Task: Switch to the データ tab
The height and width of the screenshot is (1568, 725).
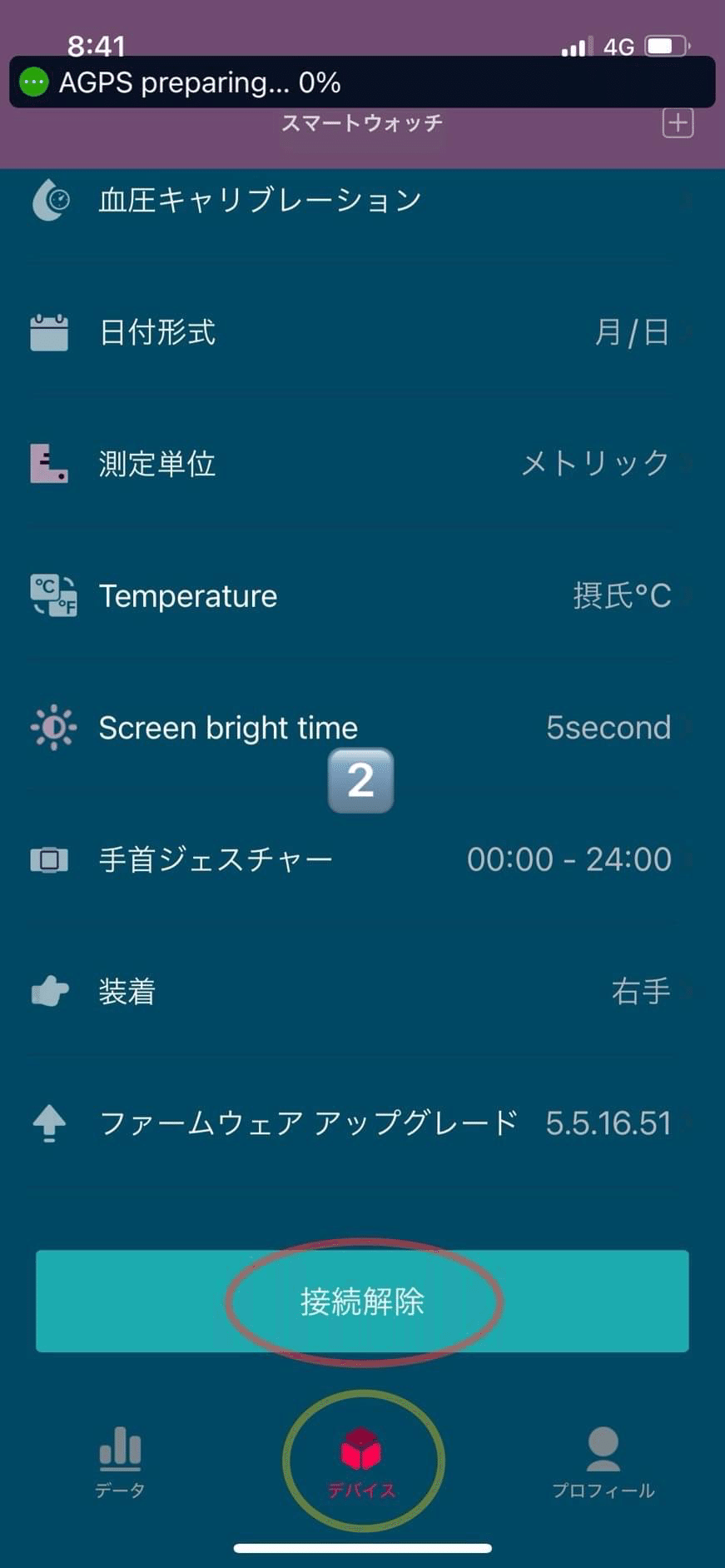Action: point(120,1461)
